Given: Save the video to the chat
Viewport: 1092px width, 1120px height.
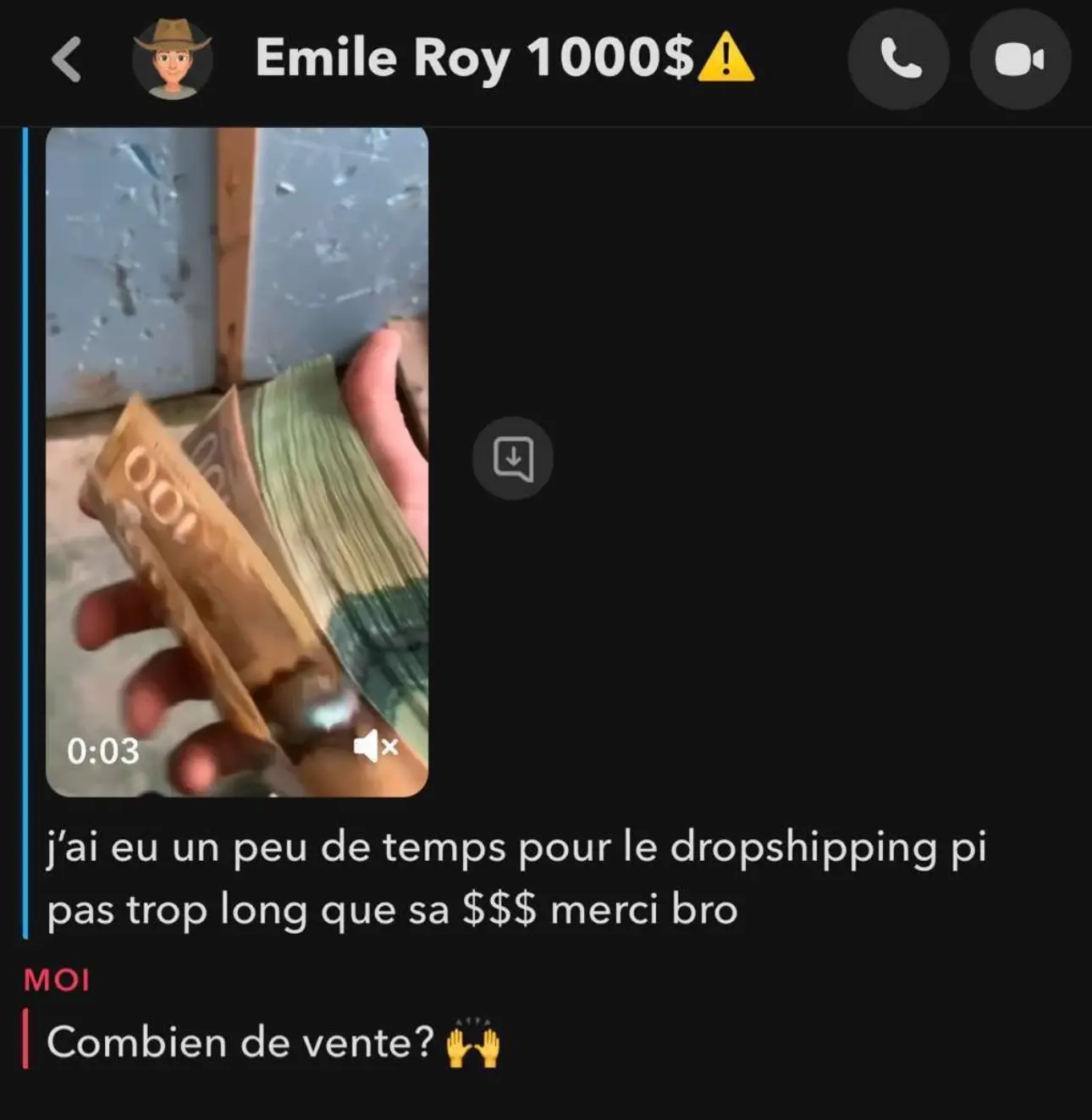Looking at the screenshot, I should (512, 458).
